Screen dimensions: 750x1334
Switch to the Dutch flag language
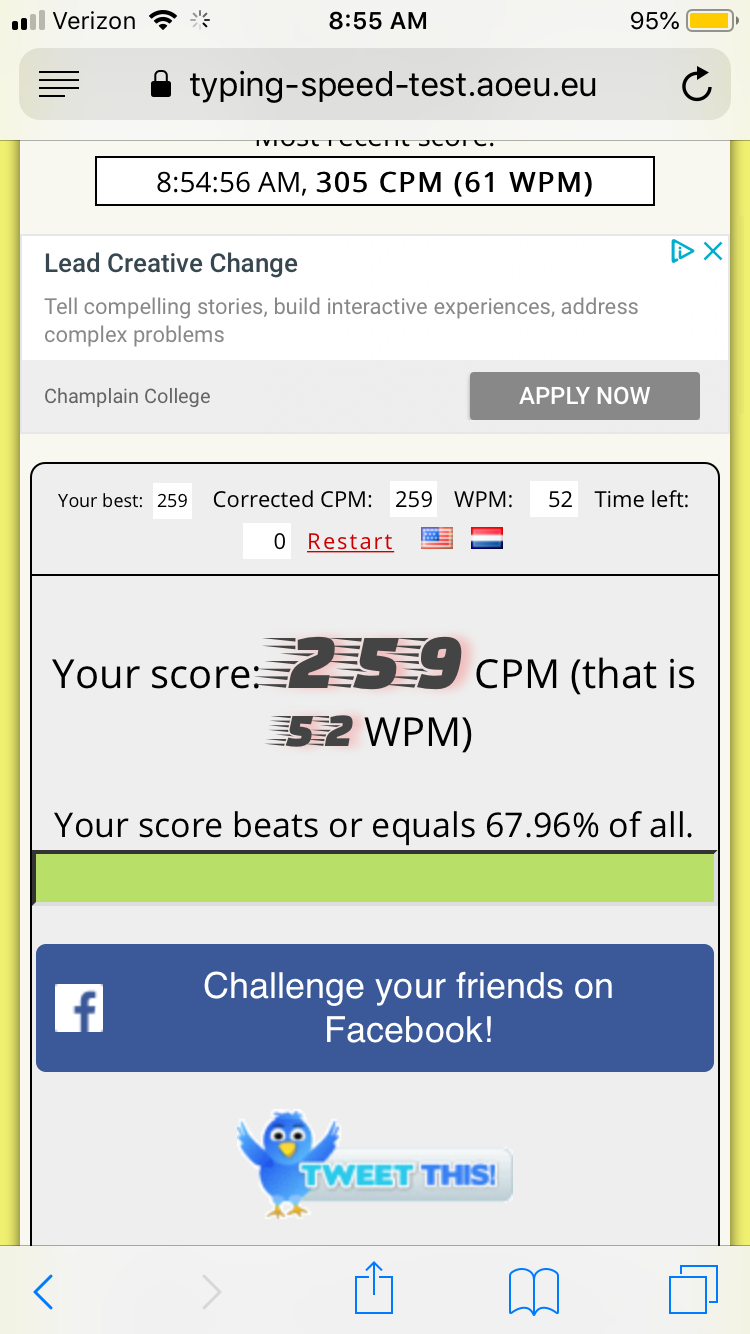(x=487, y=539)
